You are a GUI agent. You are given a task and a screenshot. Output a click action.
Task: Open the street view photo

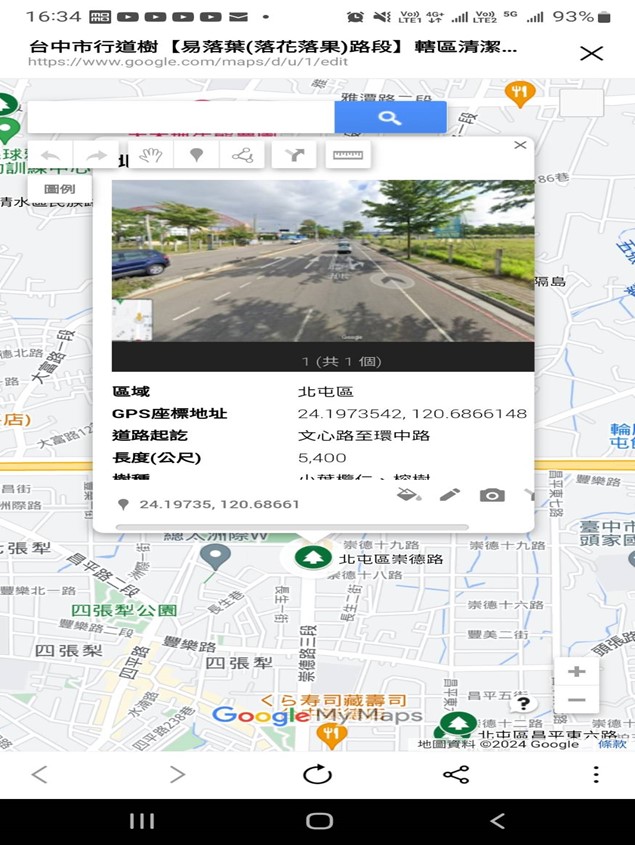pos(323,260)
